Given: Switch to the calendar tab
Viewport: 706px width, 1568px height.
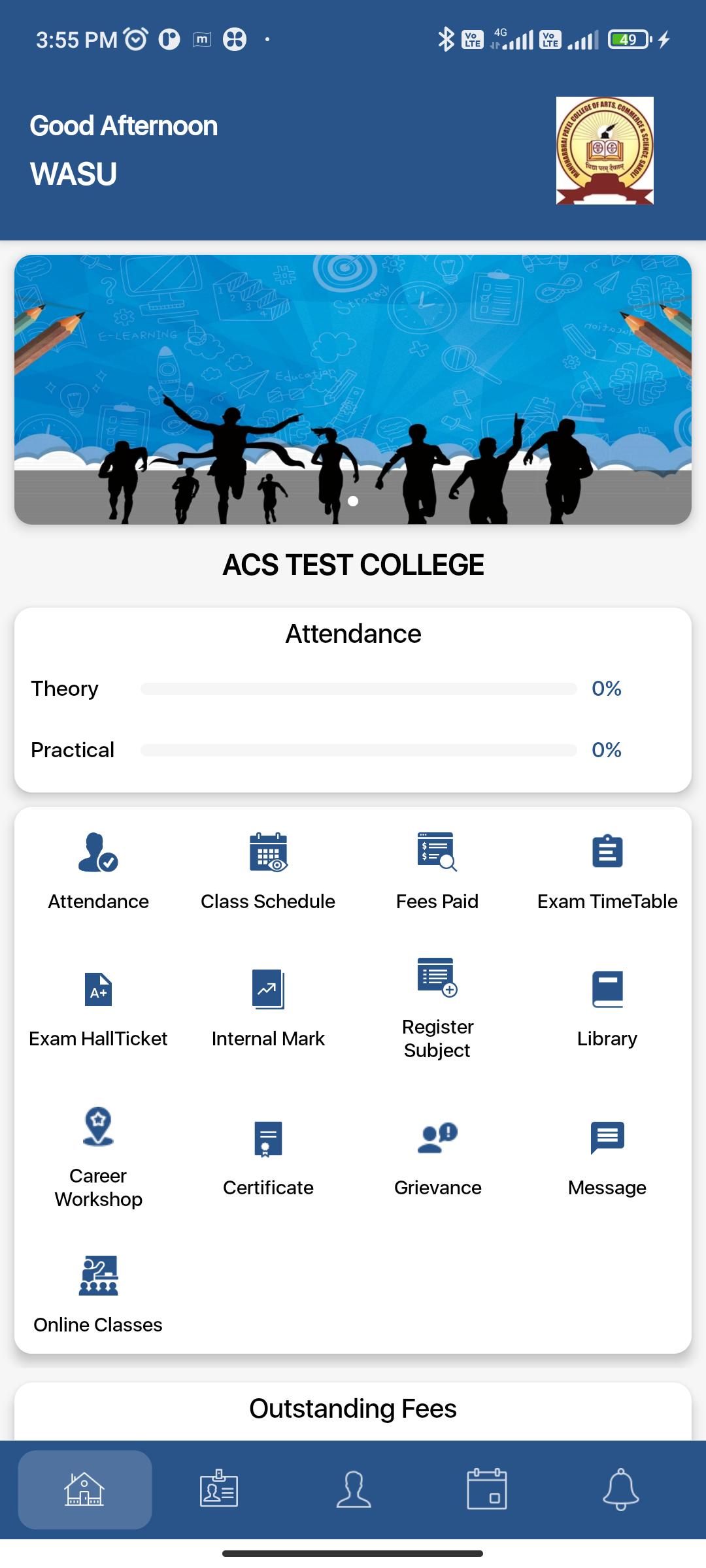Looking at the screenshot, I should [x=487, y=1489].
